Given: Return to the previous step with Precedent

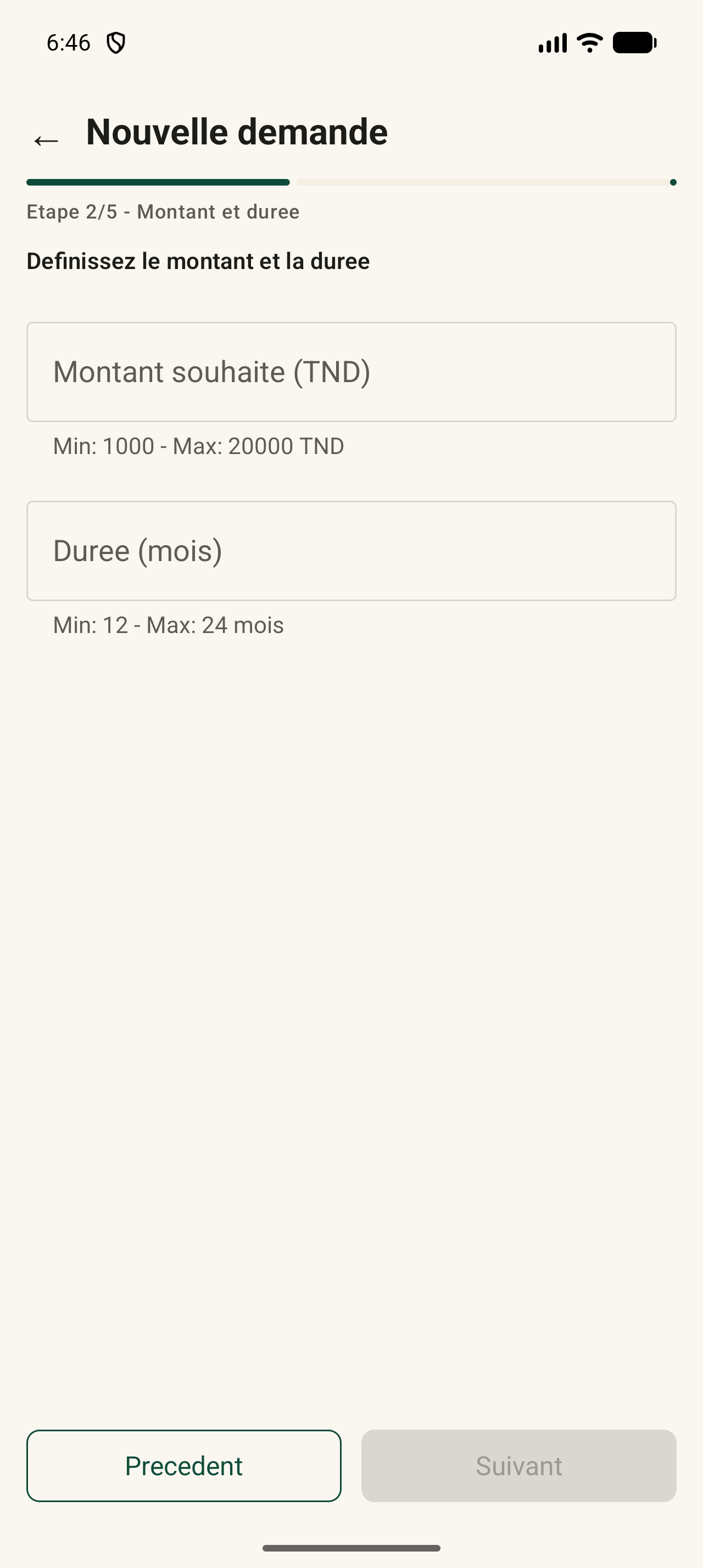Looking at the screenshot, I should (x=184, y=1466).
